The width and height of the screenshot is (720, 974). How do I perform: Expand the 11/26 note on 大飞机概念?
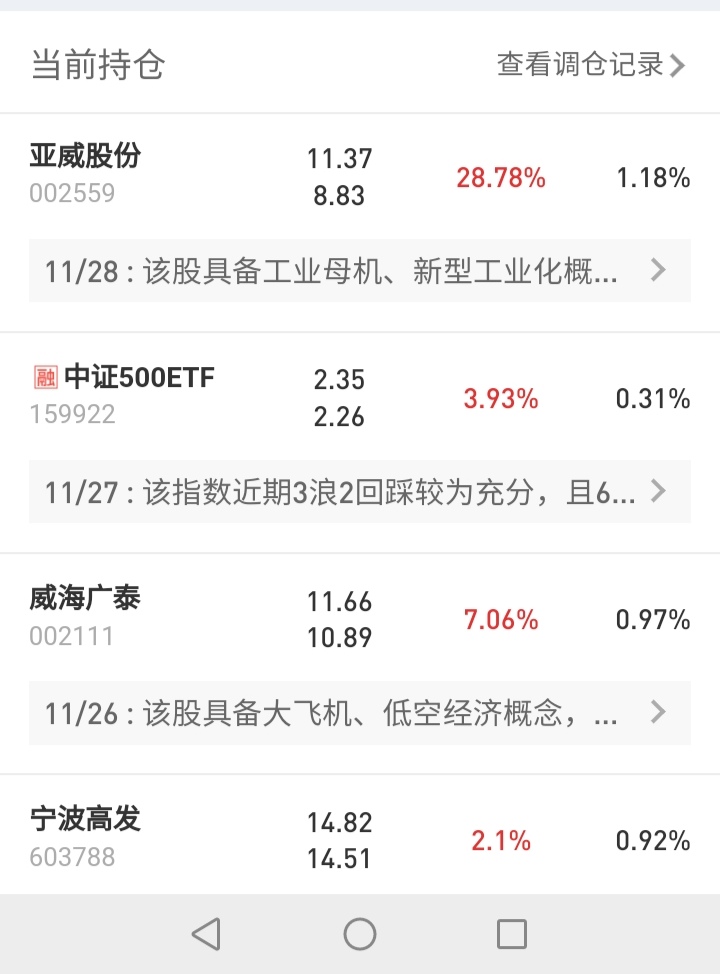(x=359, y=712)
